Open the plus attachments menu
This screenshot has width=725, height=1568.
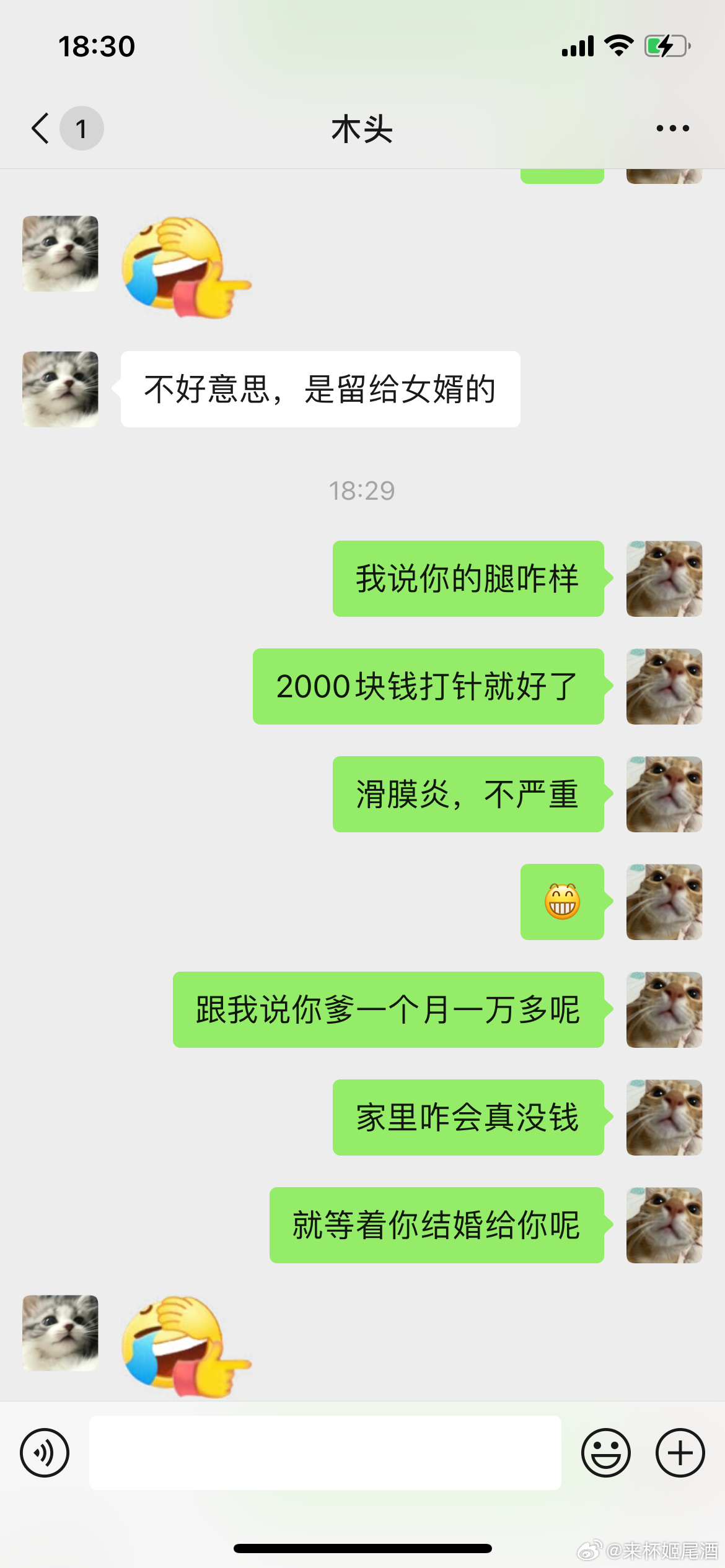pyautogui.click(x=680, y=1452)
